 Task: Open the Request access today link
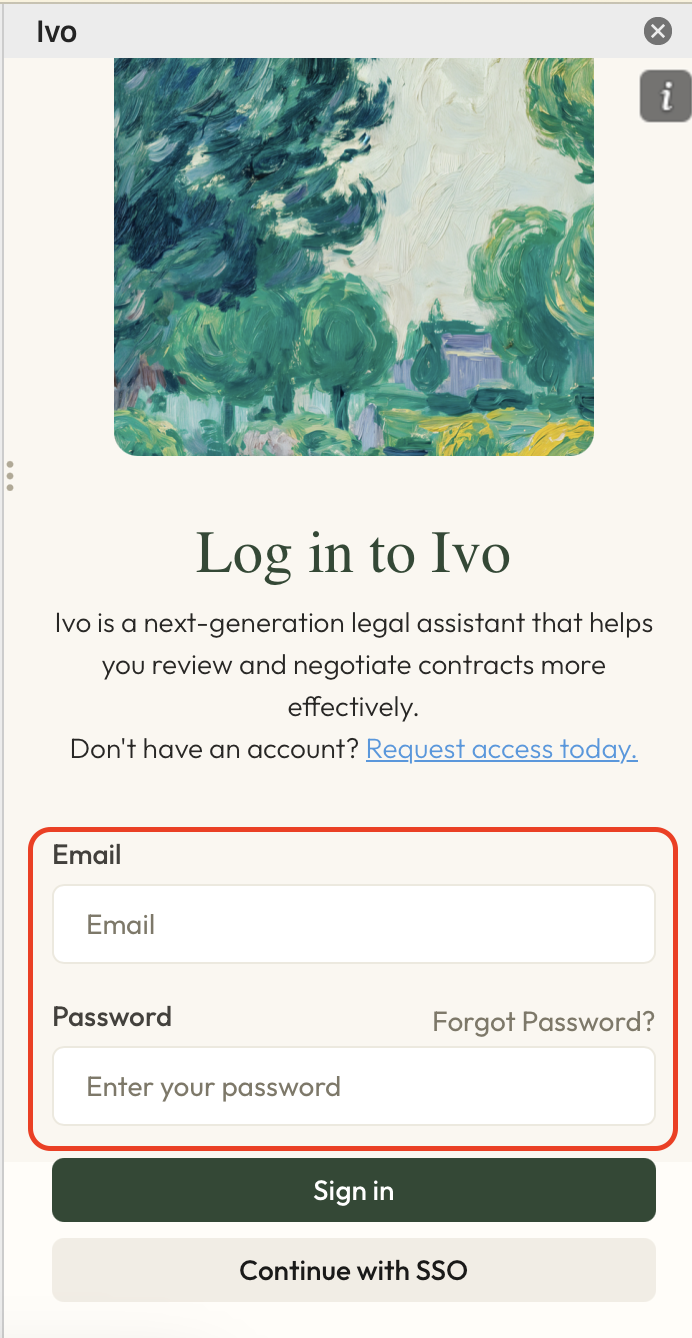pos(501,749)
